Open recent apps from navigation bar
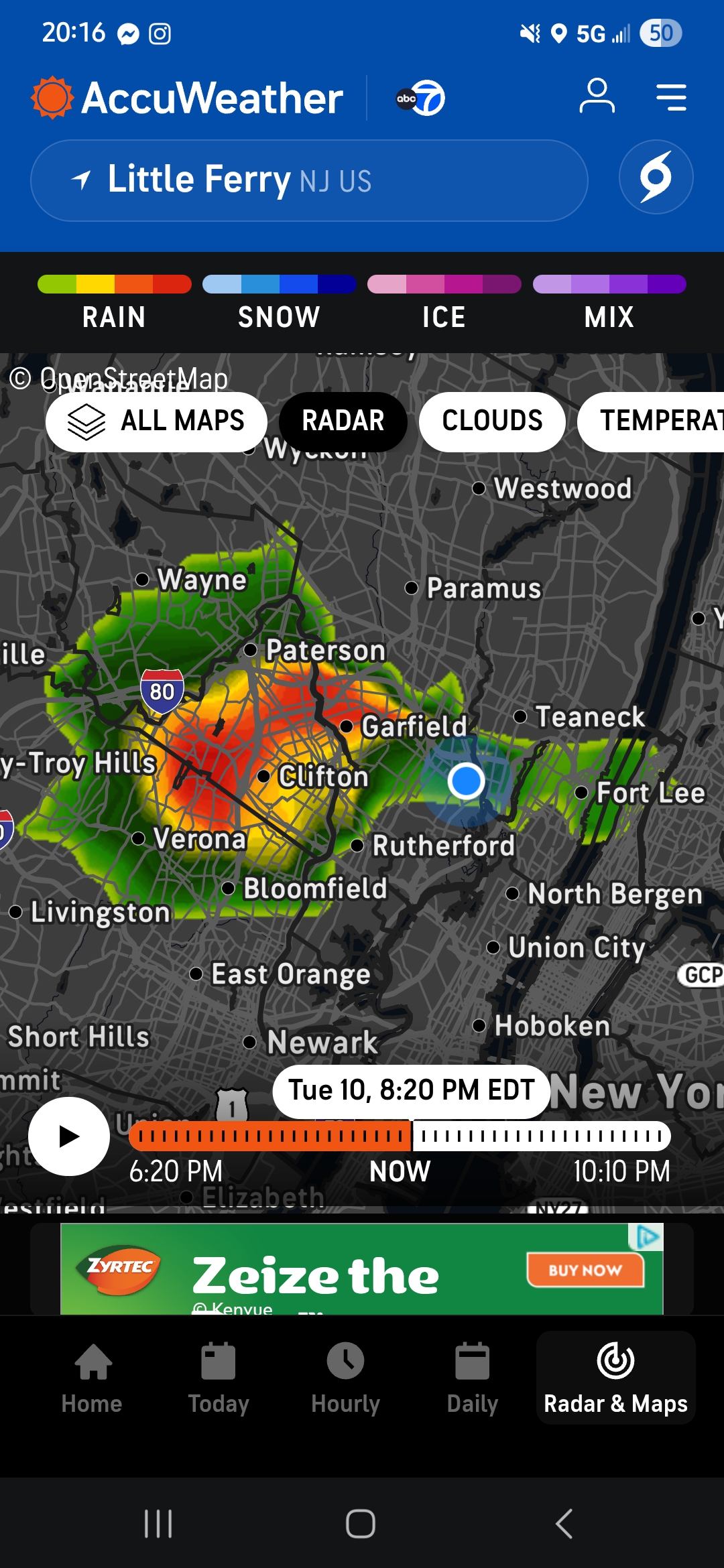724x1568 pixels. tap(158, 1524)
